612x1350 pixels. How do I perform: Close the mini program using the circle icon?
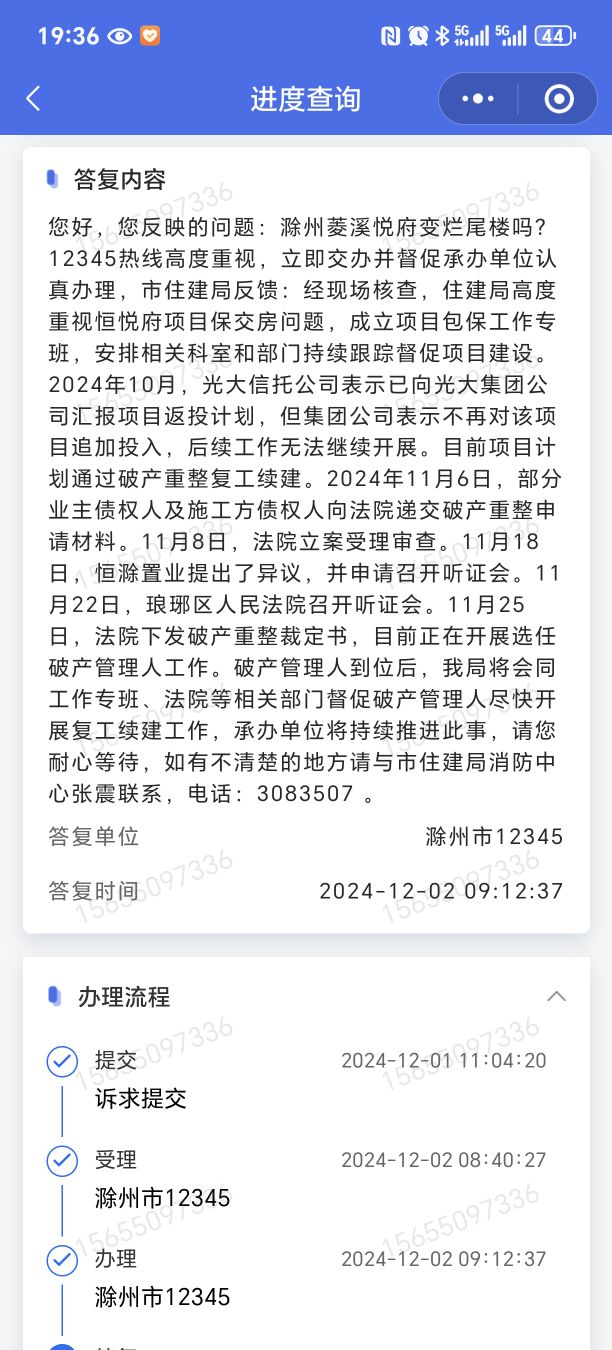558,98
